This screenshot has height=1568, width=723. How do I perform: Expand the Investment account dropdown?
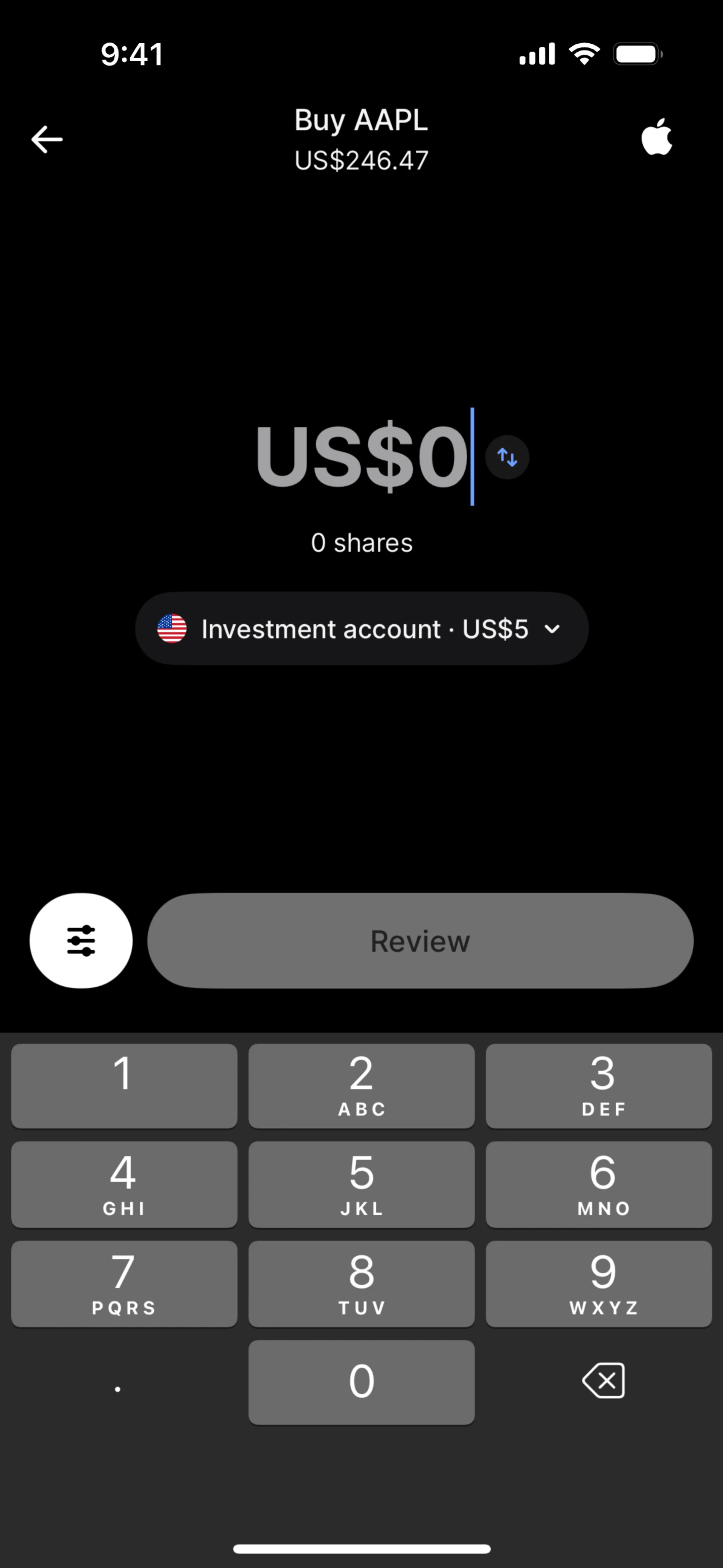[361, 629]
